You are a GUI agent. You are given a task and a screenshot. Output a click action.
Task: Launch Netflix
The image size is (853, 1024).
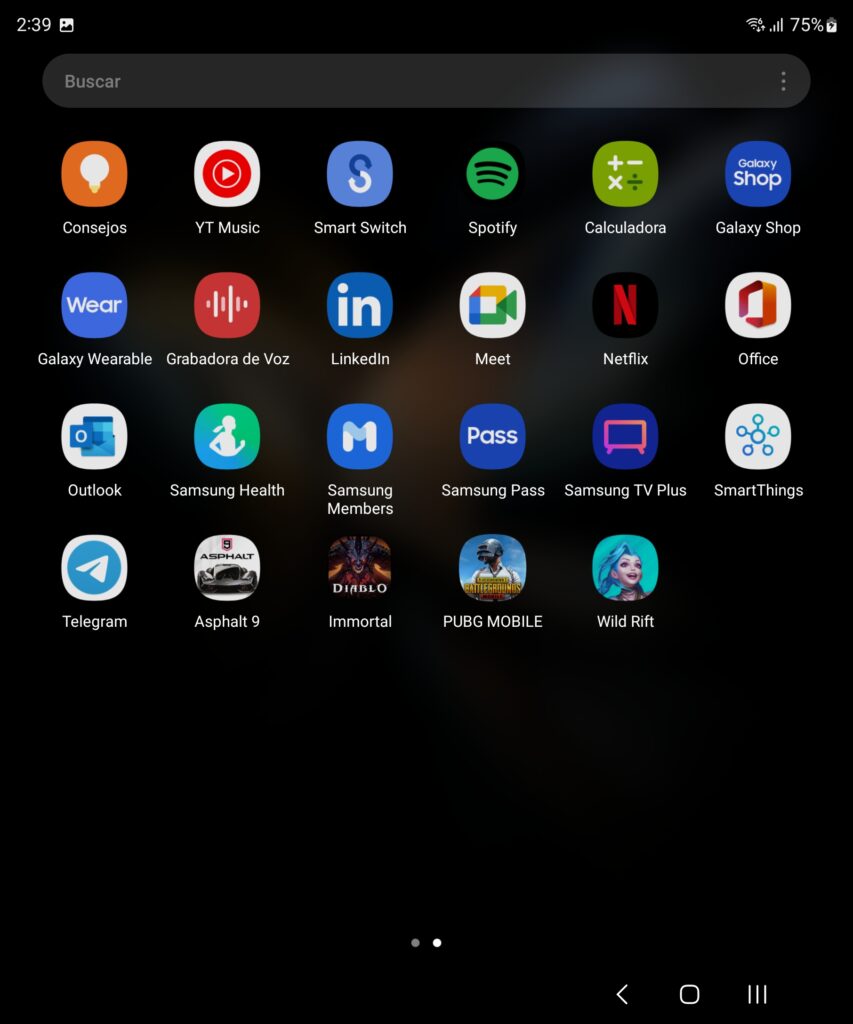[625, 305]
